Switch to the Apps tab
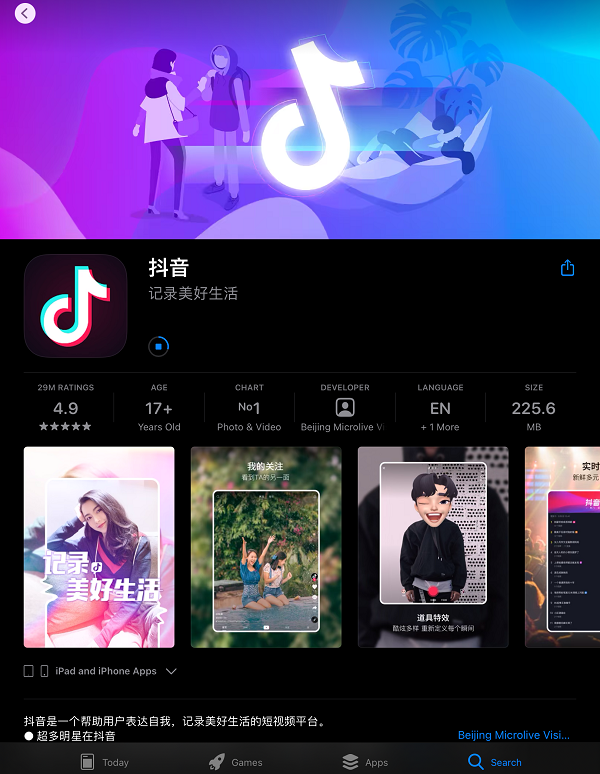Screen dimensions: 600x774 point(365,761)
